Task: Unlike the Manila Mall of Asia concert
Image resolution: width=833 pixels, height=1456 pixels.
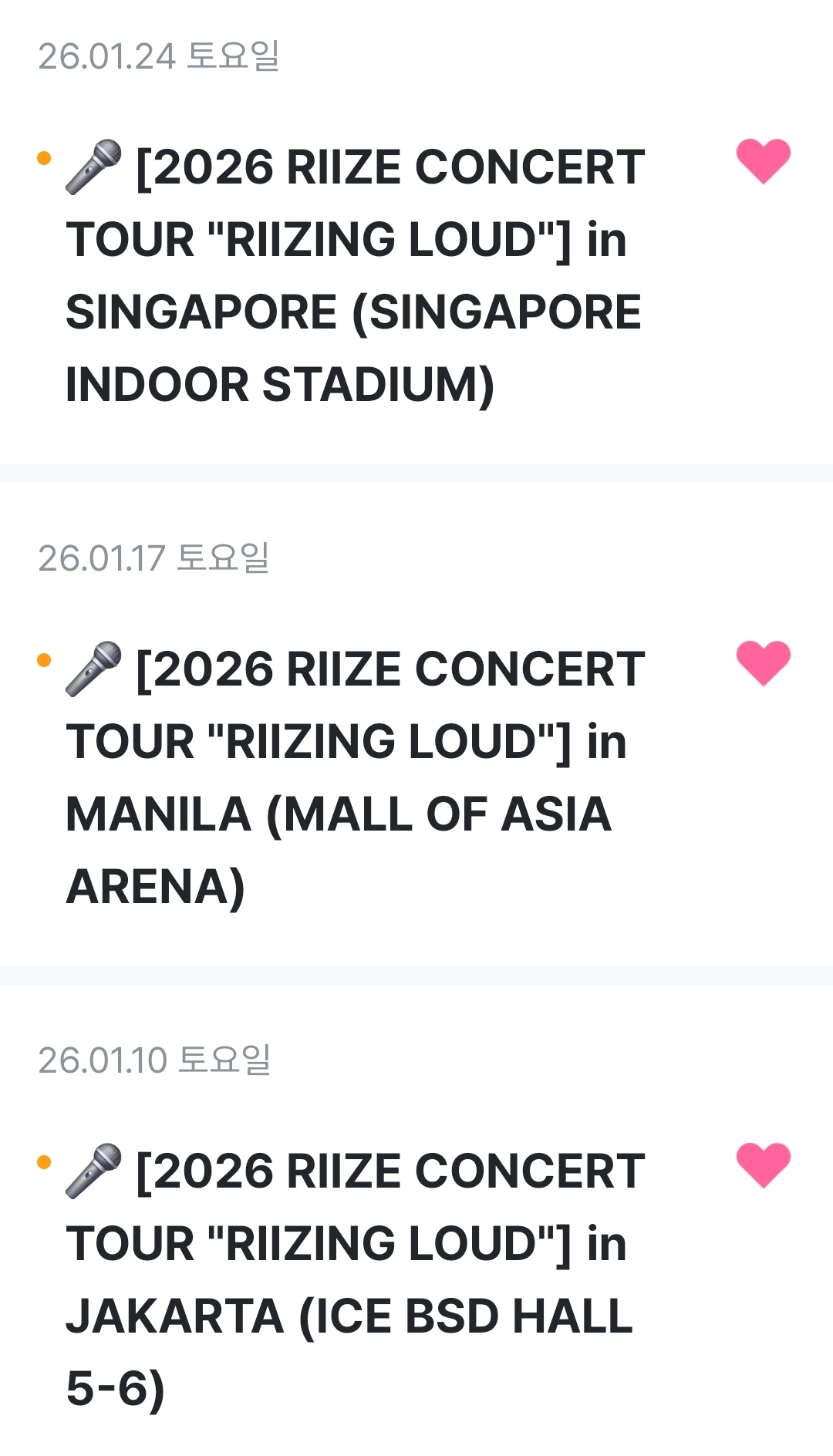Action: (763, 663)
